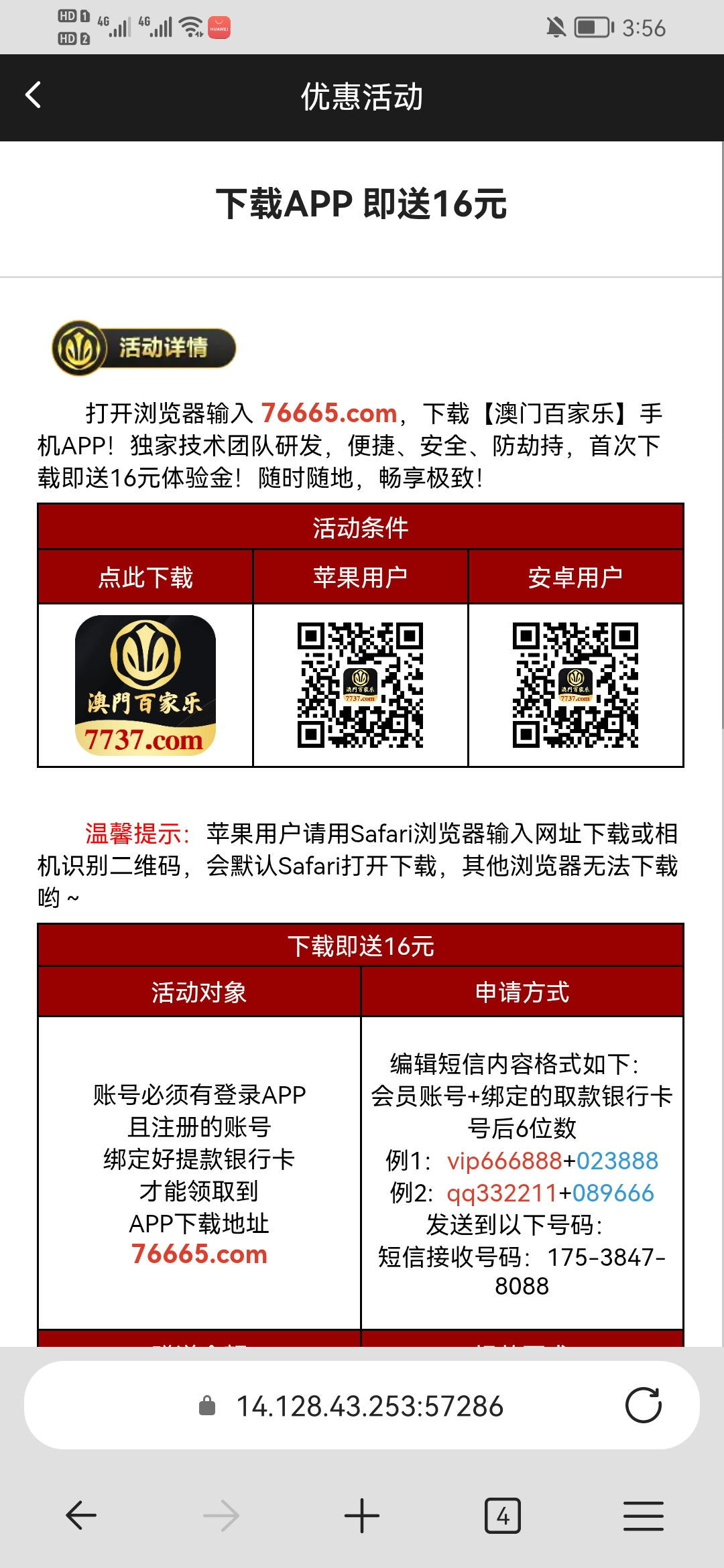The width and height of the screenshot is (724, 1568).
Task: Tap the 澳門百家乐 7737.com app download icon
Action: click(145, 685)
